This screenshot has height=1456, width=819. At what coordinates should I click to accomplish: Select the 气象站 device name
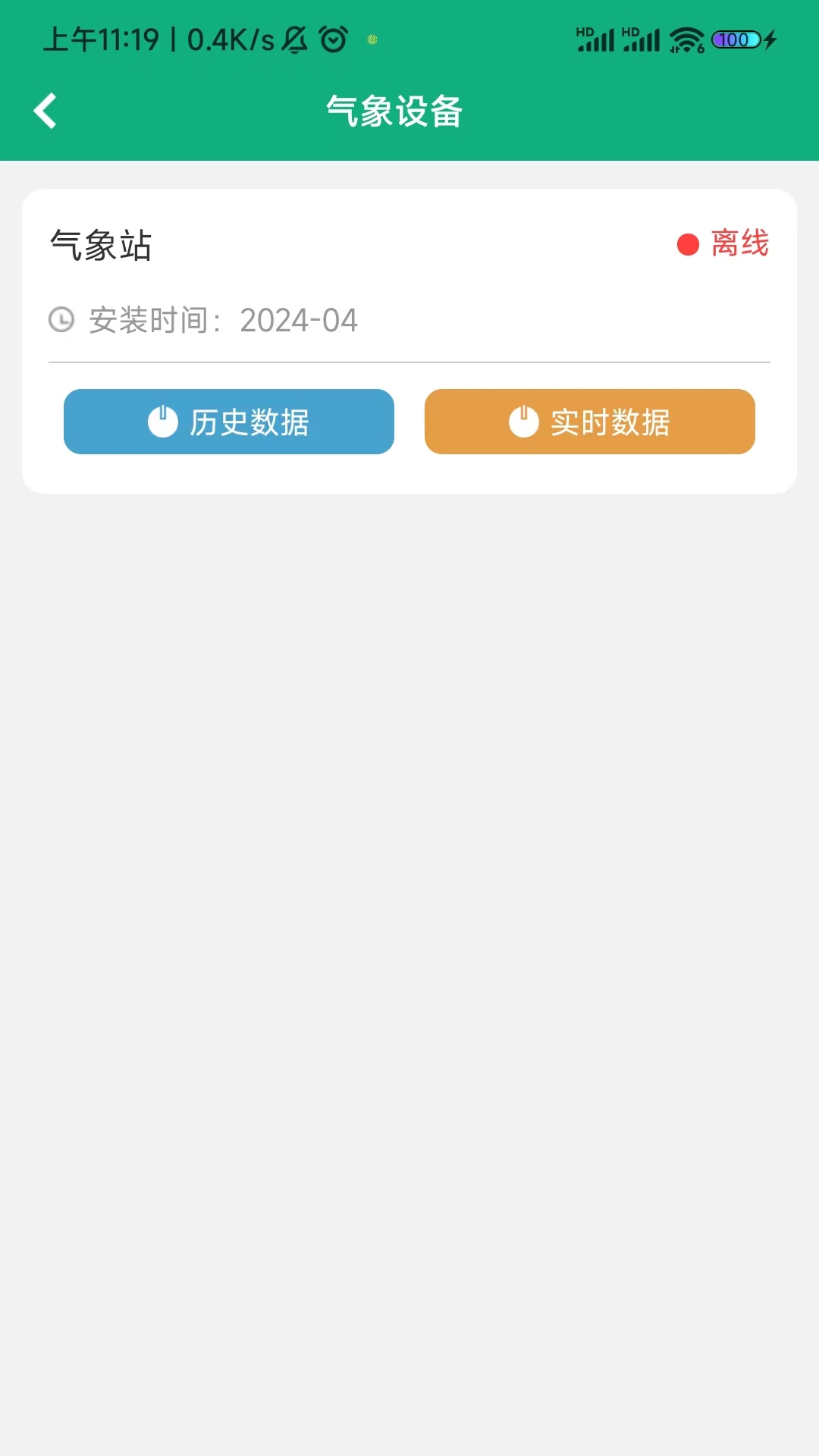coord(100,243)
